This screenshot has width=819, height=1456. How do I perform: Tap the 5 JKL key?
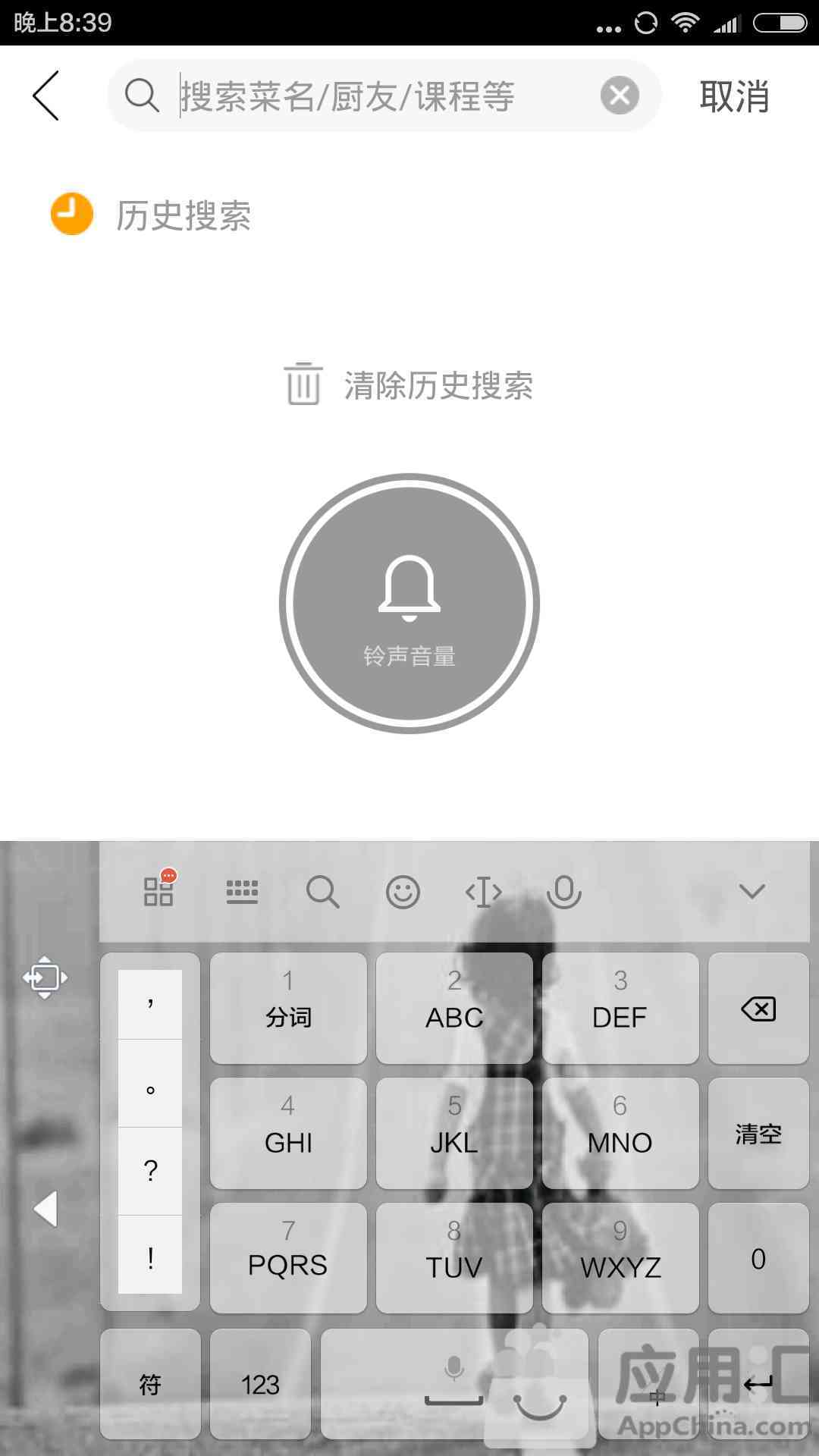pyautogui.click(x=454, y=1134)
